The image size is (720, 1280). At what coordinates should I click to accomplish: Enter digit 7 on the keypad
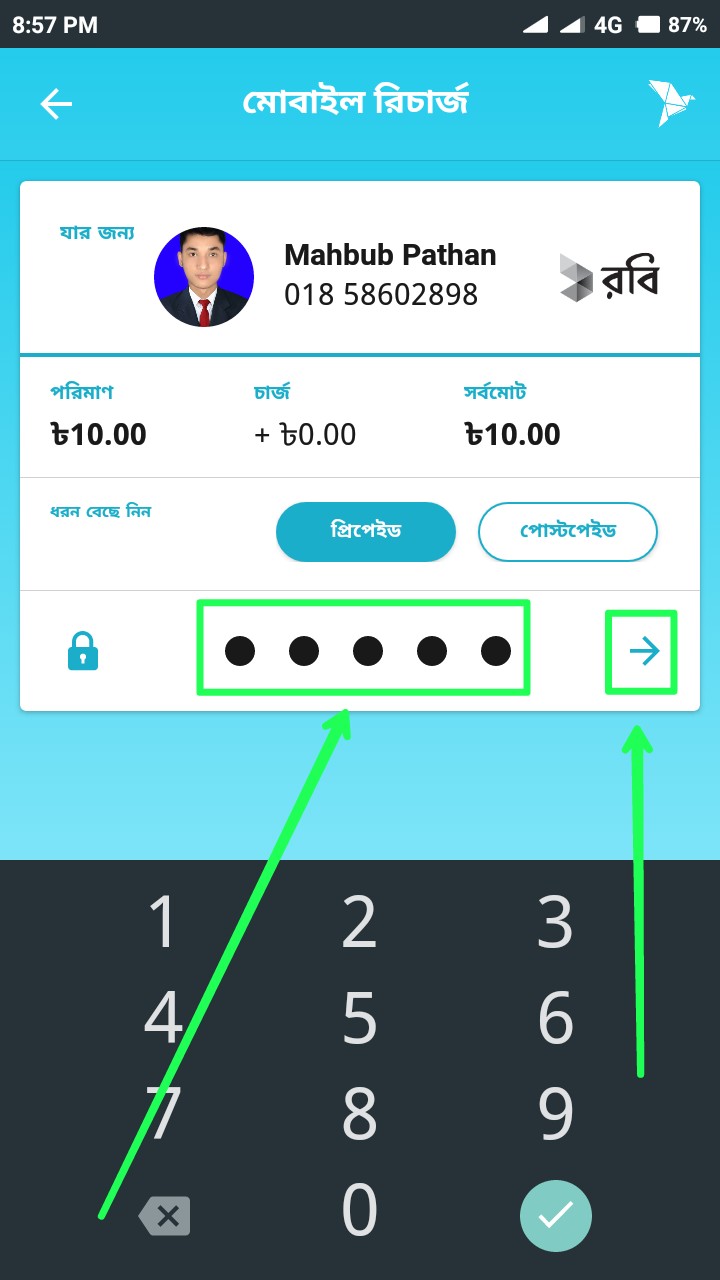click(x=162, y=1114)
